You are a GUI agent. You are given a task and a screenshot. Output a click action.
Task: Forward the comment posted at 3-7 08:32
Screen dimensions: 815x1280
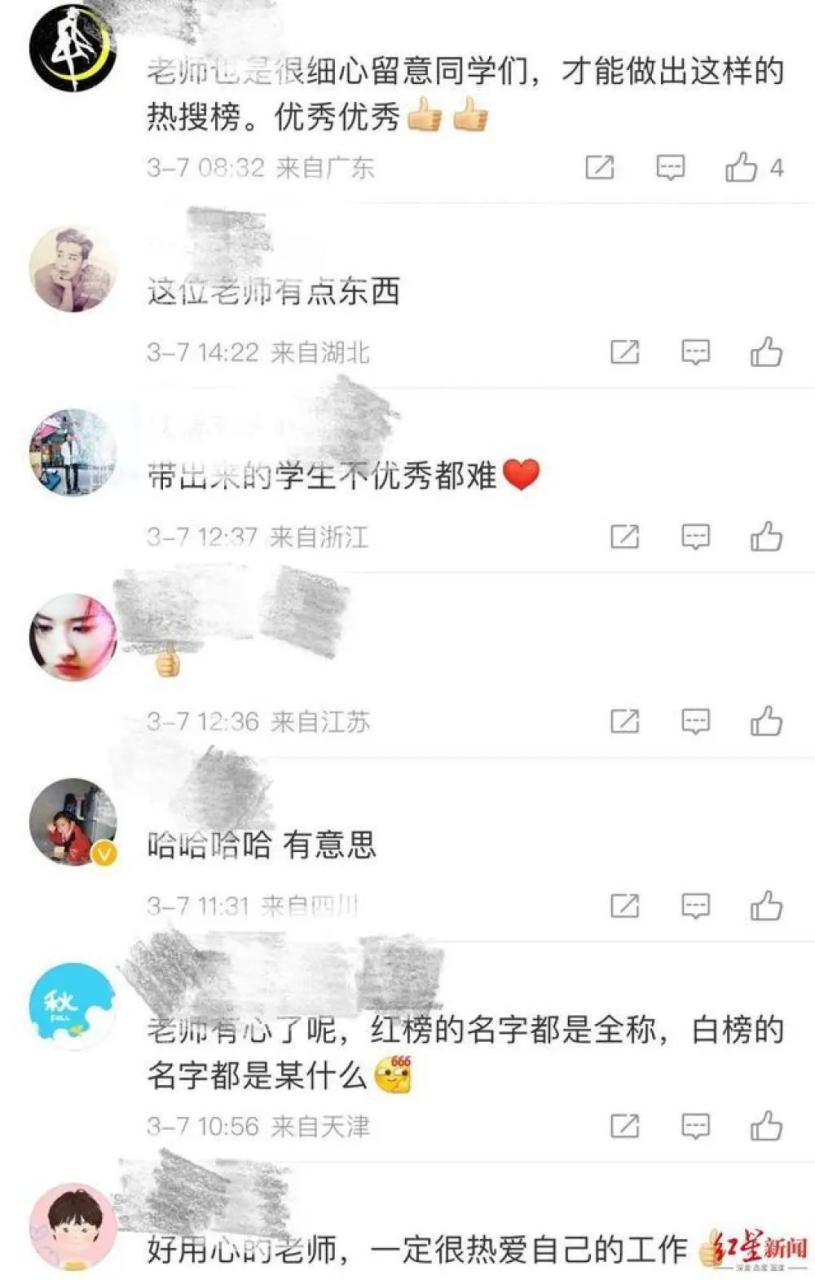[599, 168]
